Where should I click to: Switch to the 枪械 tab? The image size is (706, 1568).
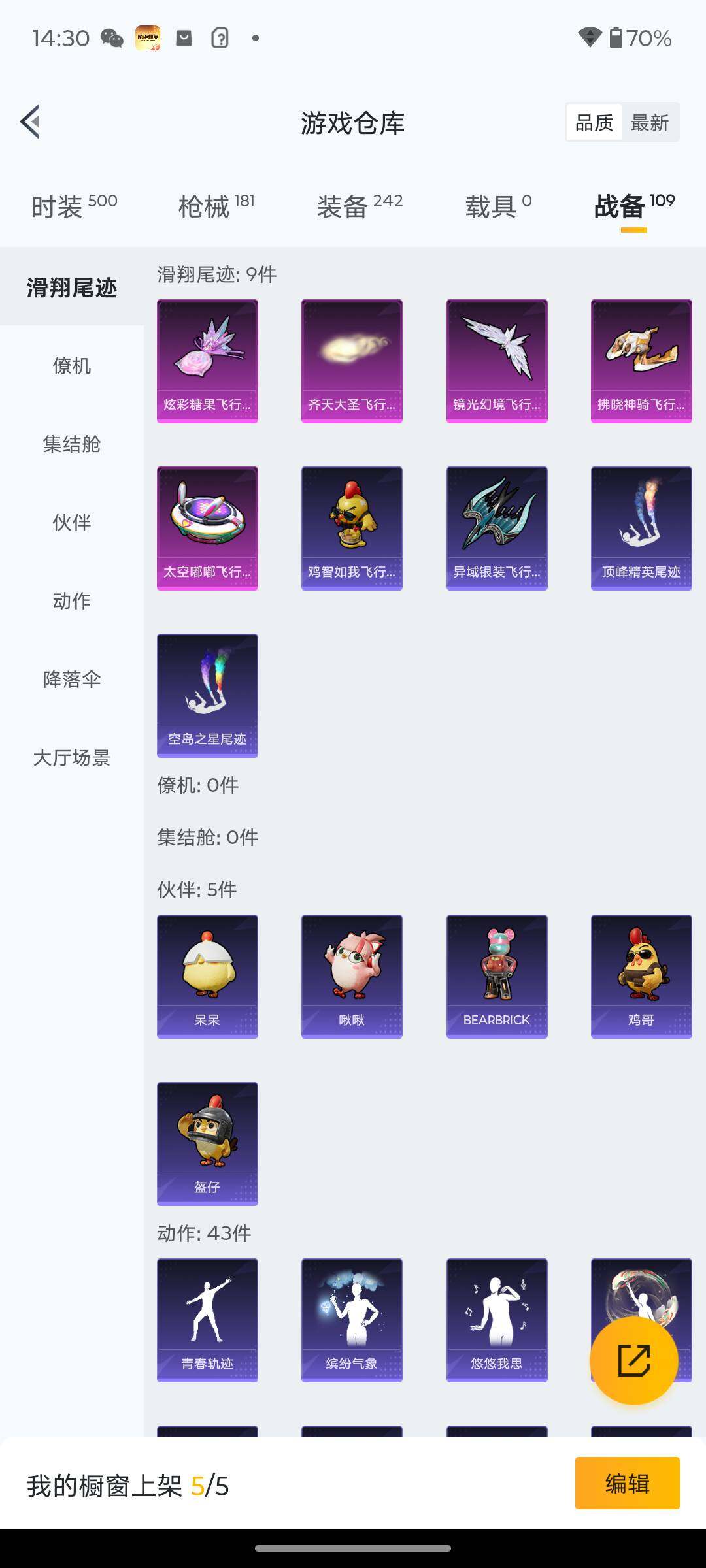pyautogui.click(x=216, y=206)
